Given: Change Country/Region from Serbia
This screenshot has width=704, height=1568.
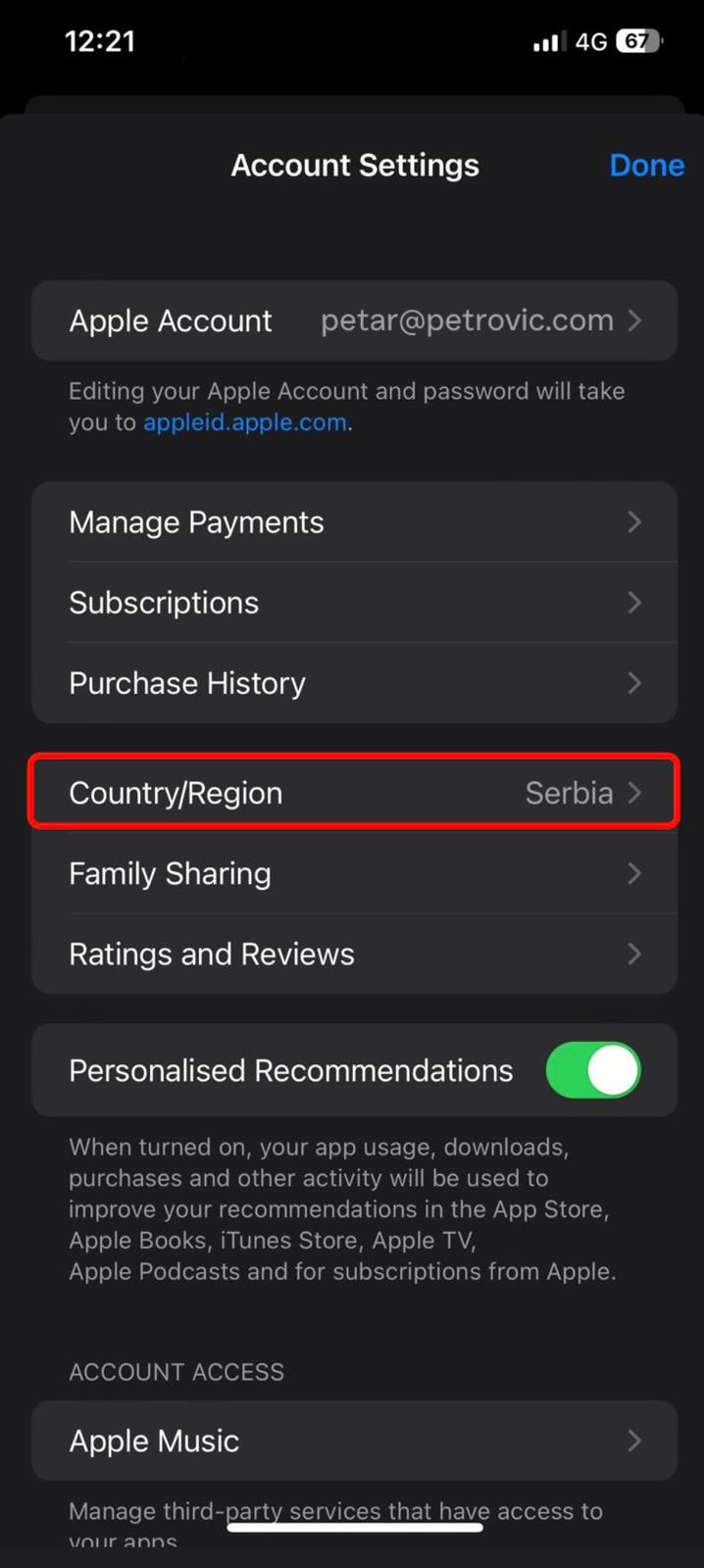Looking at the screenshot, I should pyautogui.click(x=354, y=792).
